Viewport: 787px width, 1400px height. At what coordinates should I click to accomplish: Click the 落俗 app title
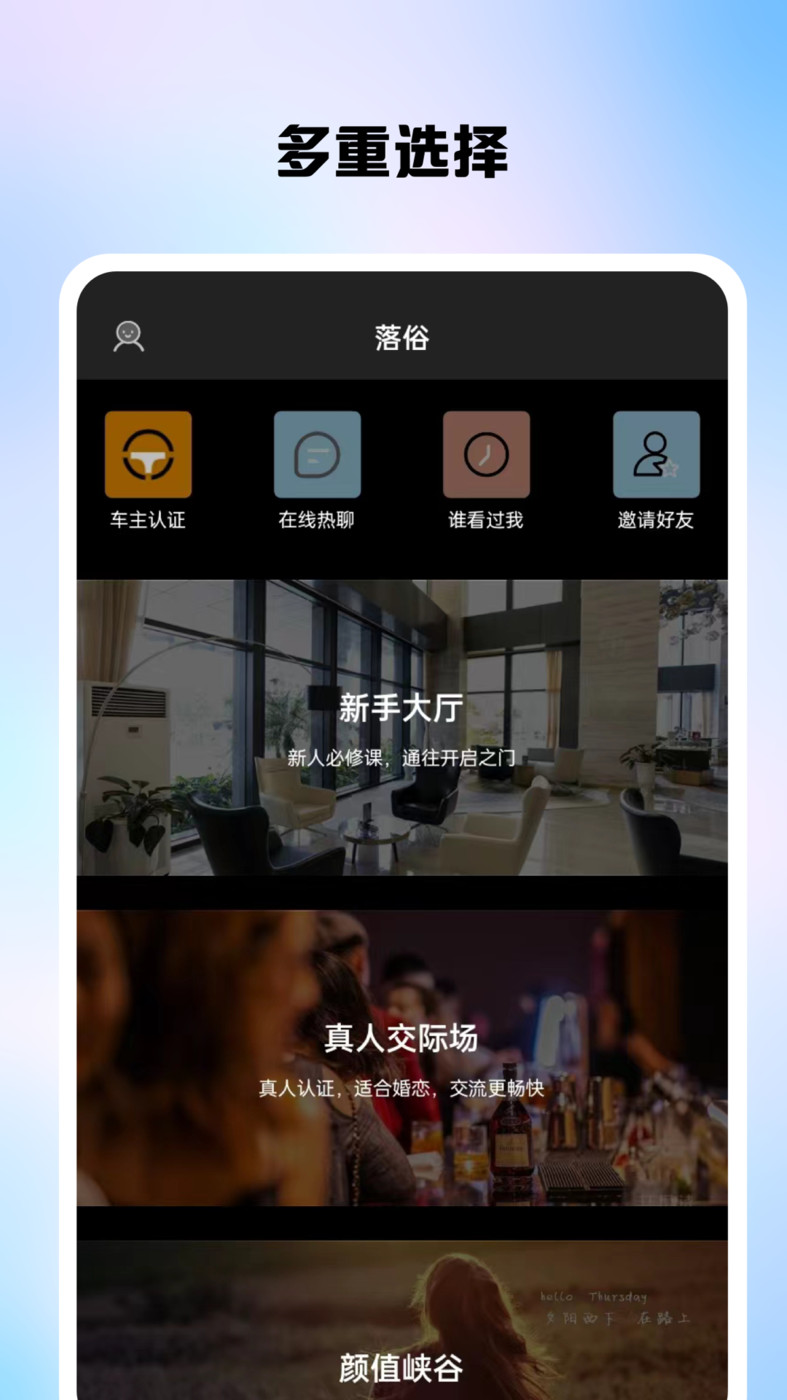click(402, 337)
